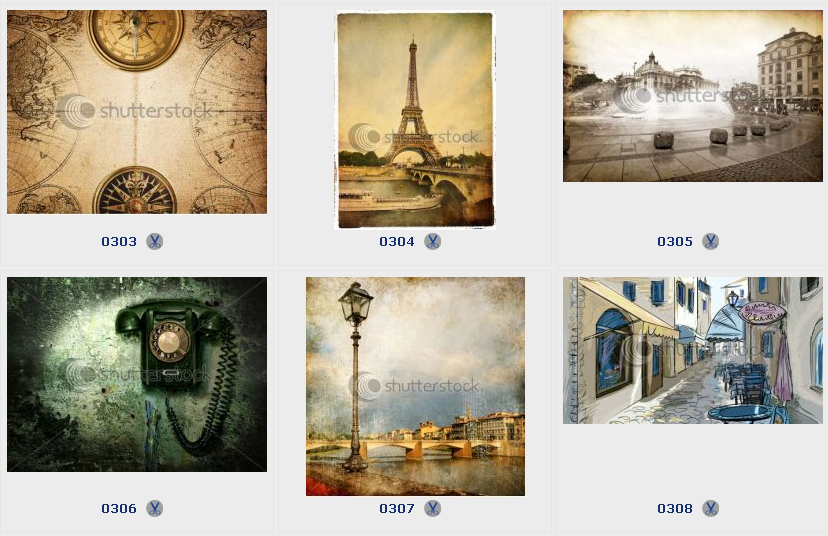Tap the 0303 number link
828x536 pixels.
pyautogui.click(x=119, y=242)
